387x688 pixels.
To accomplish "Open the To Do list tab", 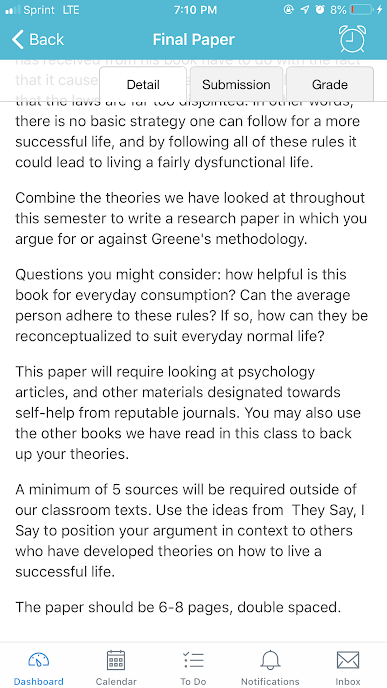I will (193, 667).
